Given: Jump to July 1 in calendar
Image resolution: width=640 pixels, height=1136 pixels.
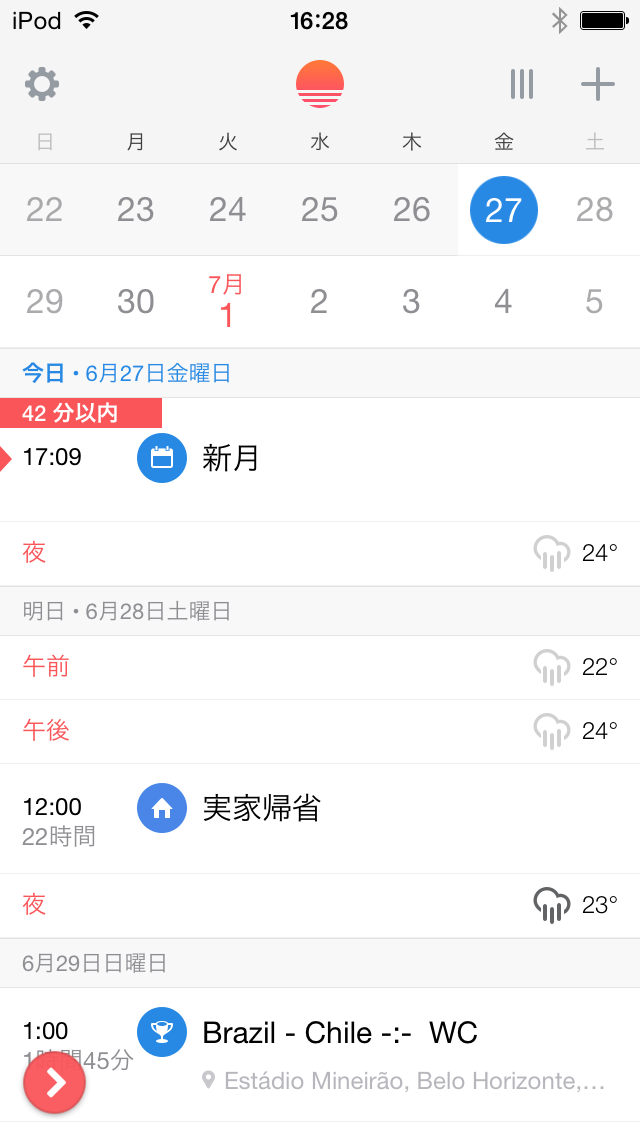Looking at the screenshot, I should tap(227, 302).
